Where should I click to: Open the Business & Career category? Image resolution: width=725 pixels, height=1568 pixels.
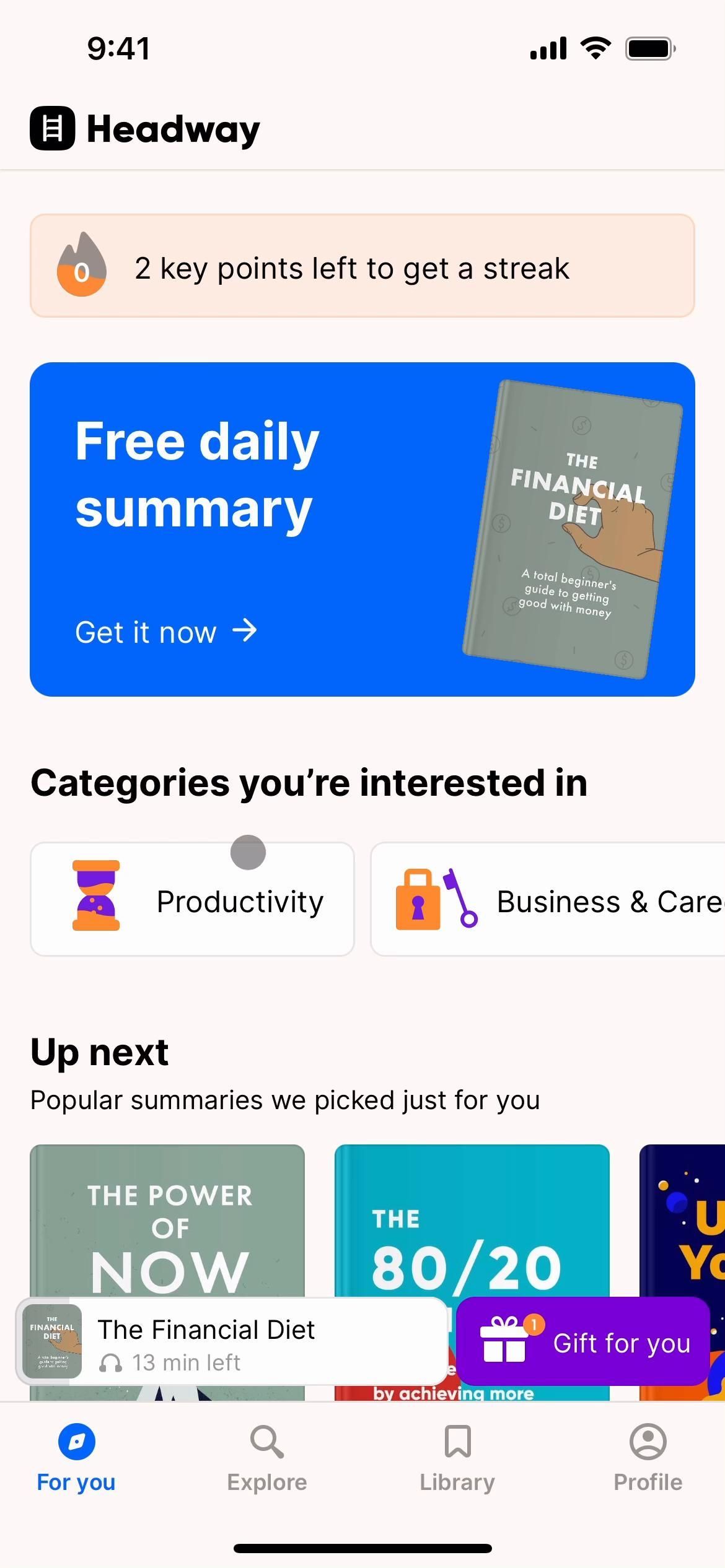tap(548, 900)
